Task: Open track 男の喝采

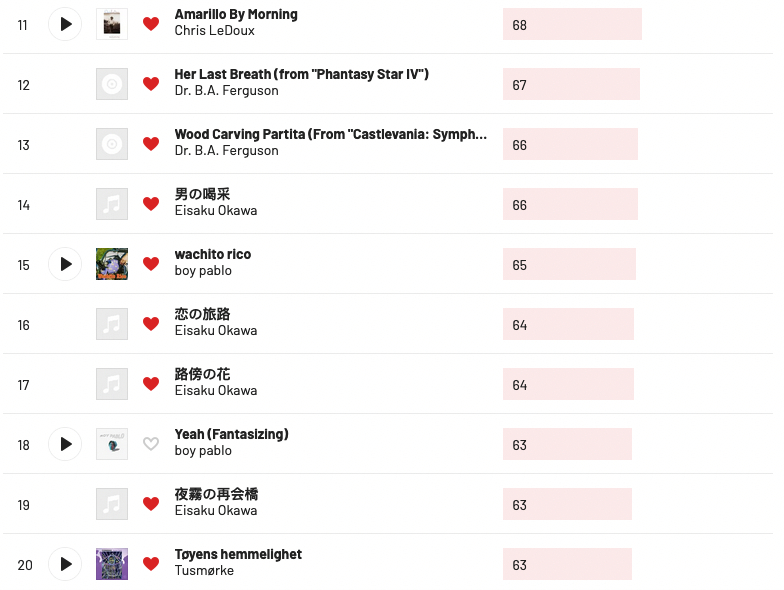Action: (202, 195)
